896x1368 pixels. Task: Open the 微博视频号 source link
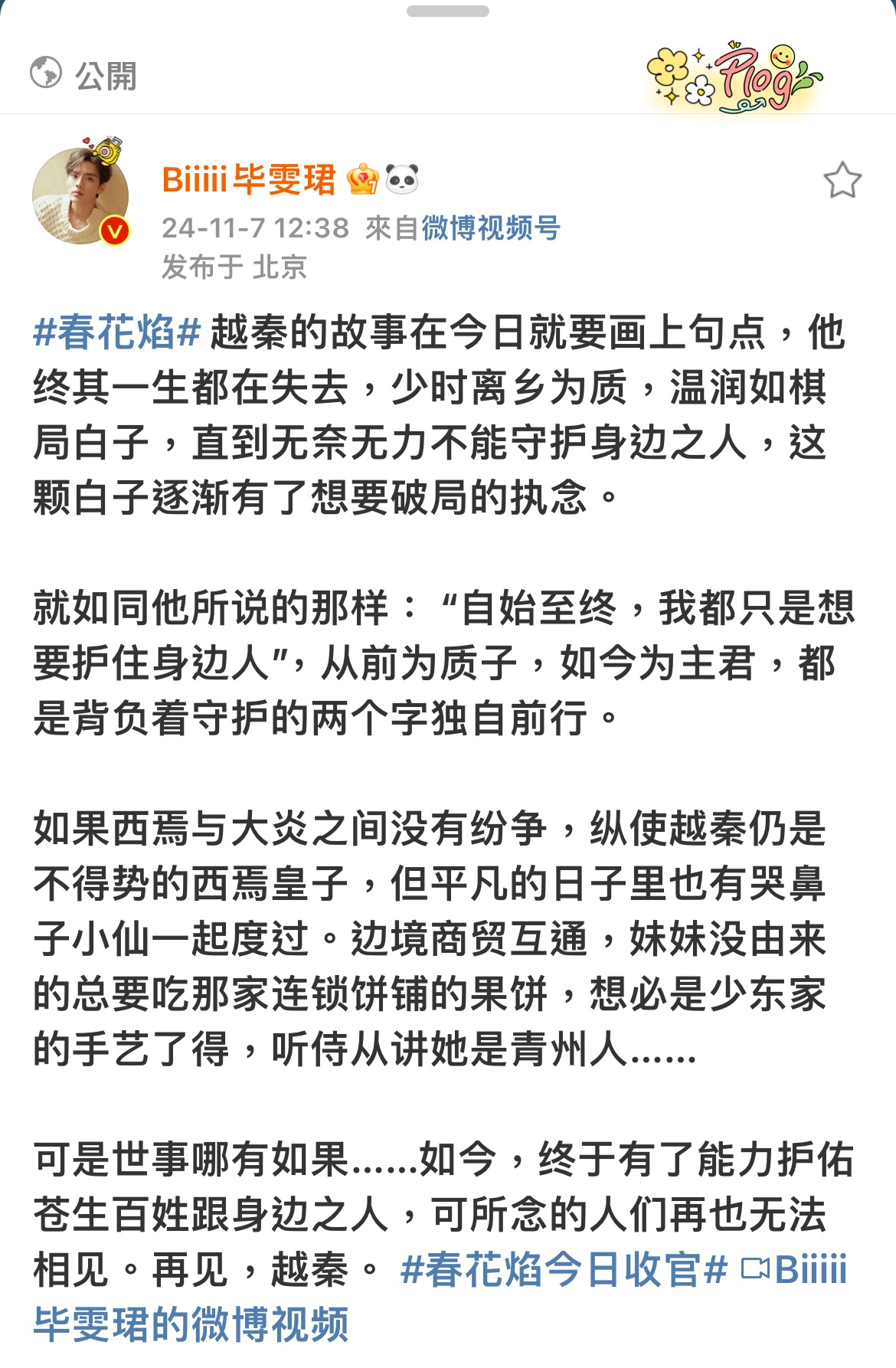point(491,228)
